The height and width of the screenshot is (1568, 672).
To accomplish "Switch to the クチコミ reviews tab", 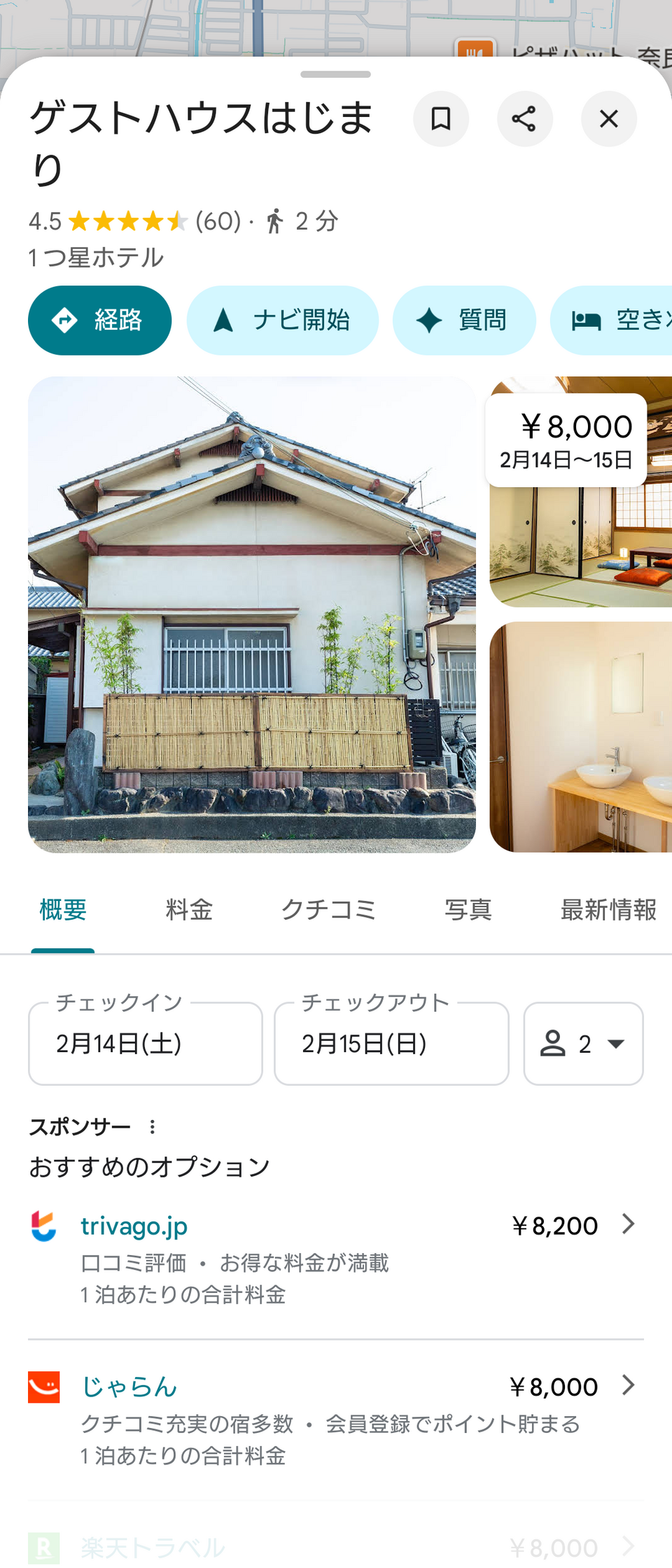I will click(x=329, y=909).
